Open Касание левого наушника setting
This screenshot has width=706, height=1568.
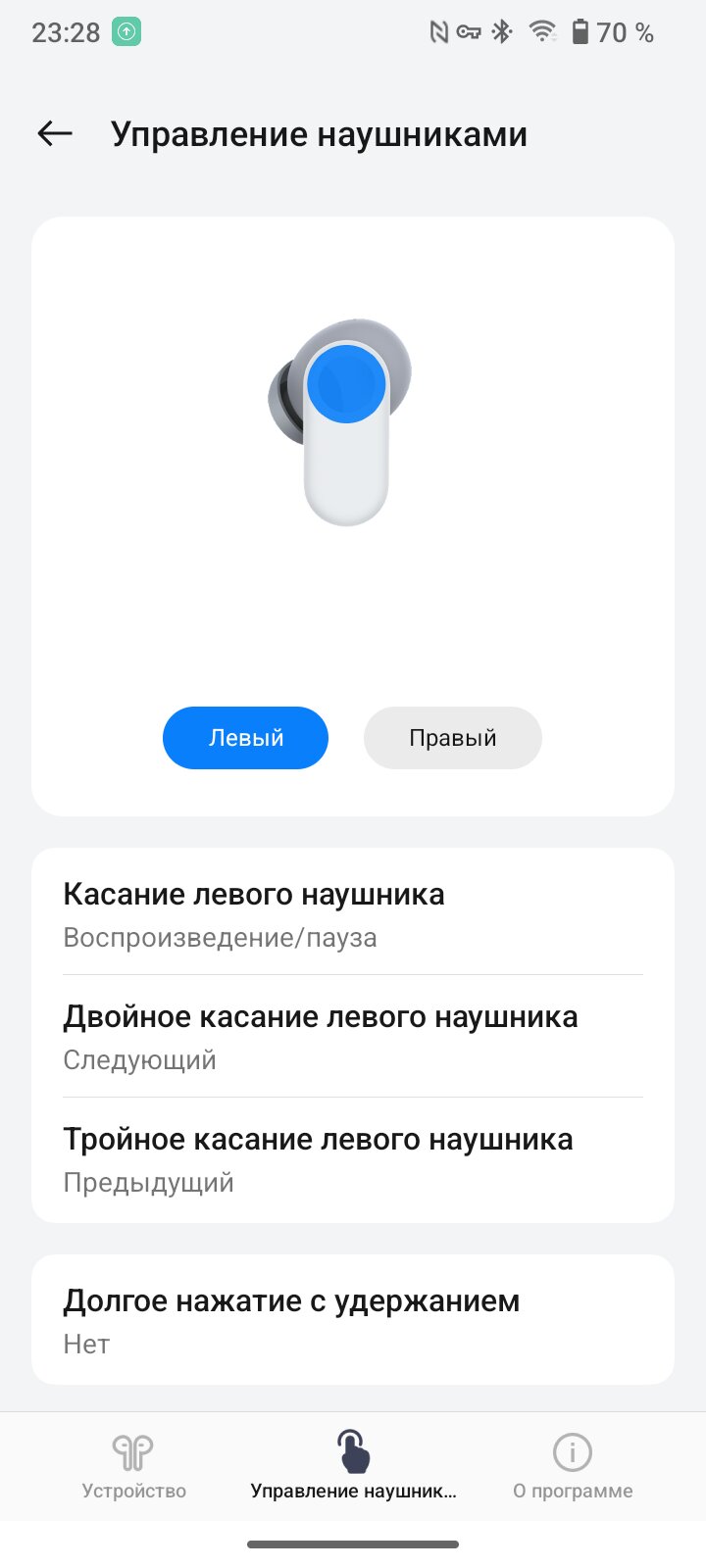(353, 913)
